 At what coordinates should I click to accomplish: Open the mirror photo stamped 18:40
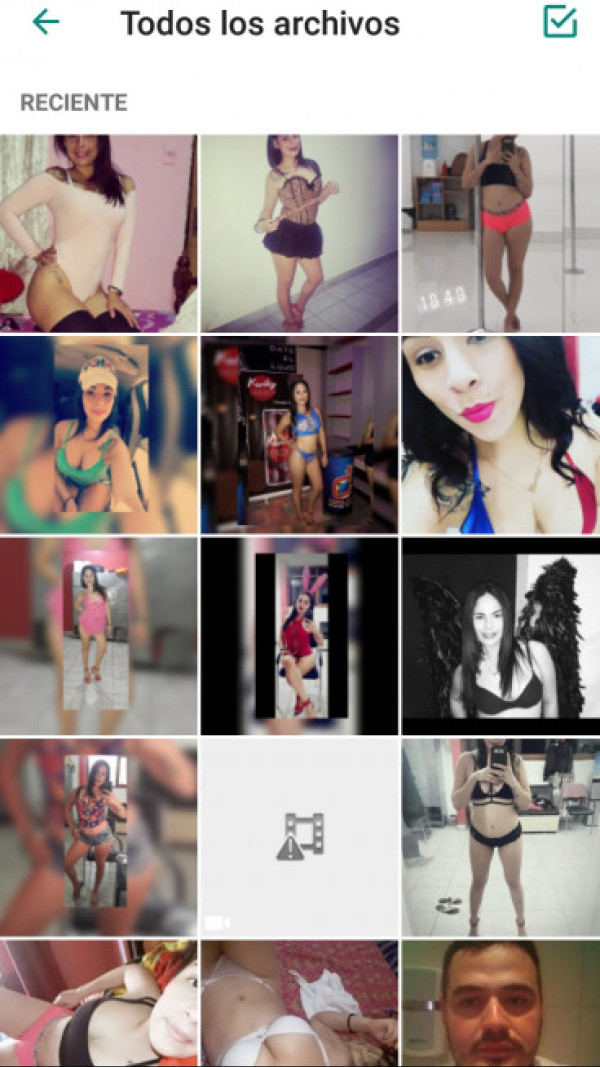pos(500,232)
